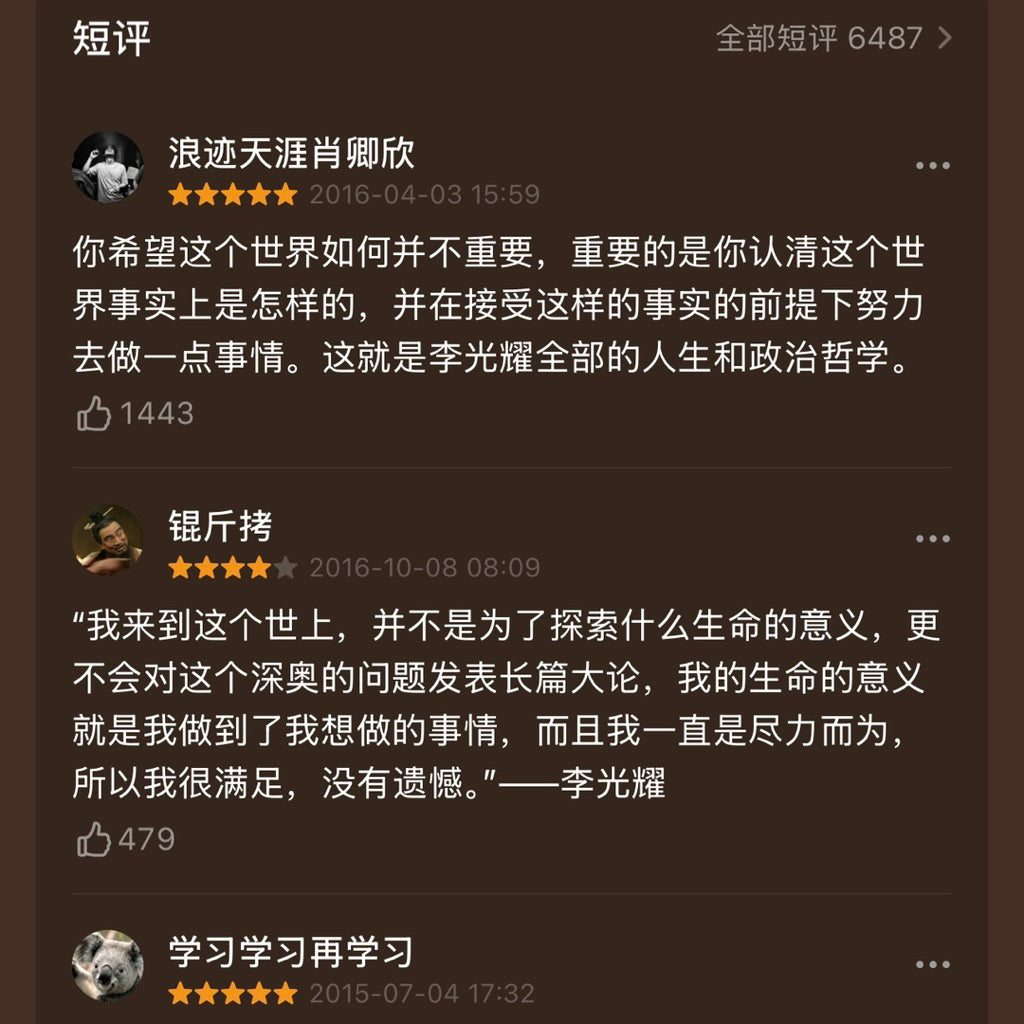The image size is (1024, 1024).
Task: Like the review by 锟斤拷
Action: click(95, 839)
